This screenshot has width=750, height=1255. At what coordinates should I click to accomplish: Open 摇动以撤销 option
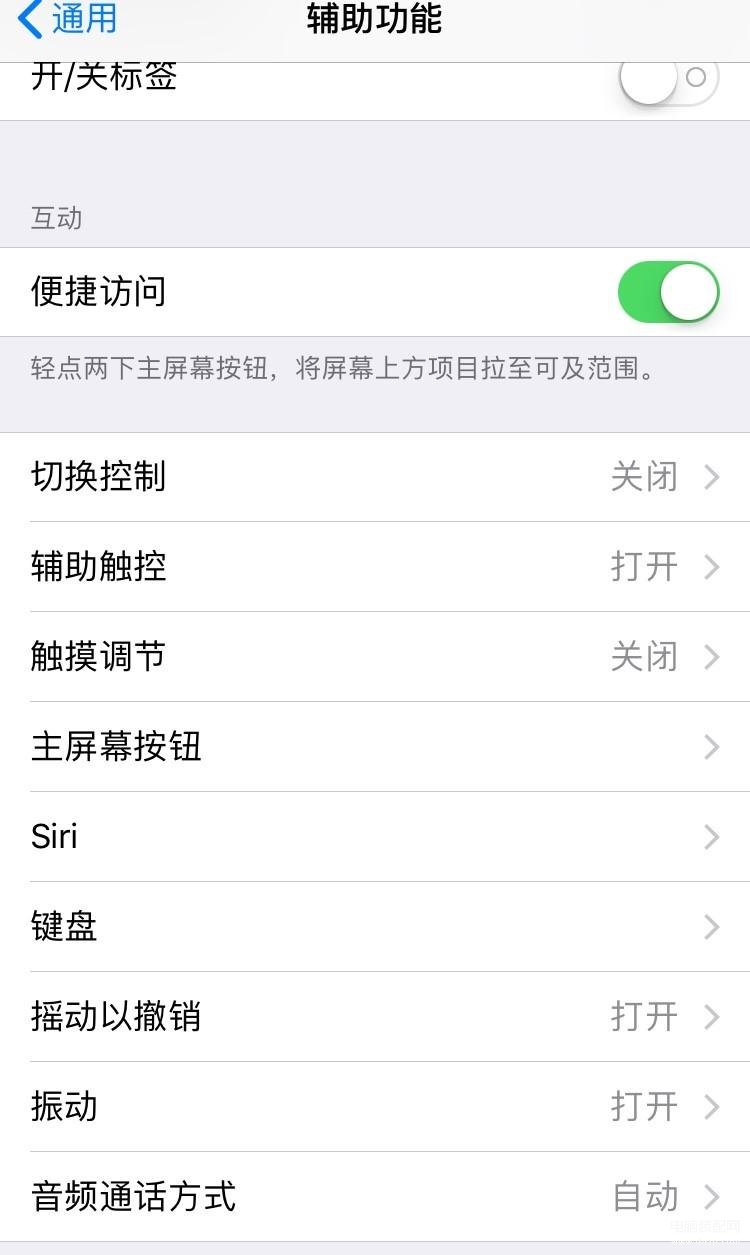coord(375,1017)
